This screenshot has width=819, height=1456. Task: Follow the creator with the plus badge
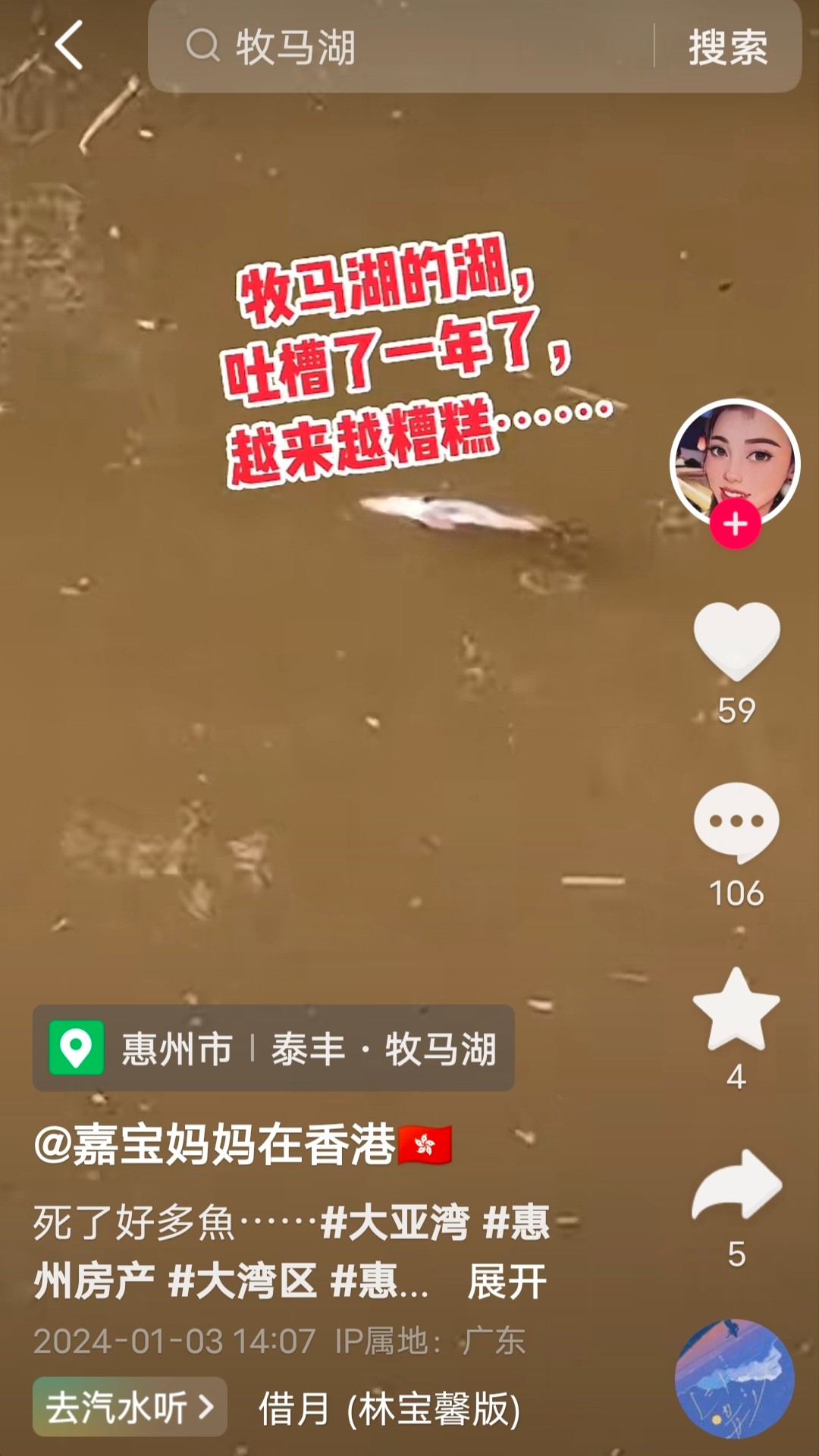[x=735, y=523]
